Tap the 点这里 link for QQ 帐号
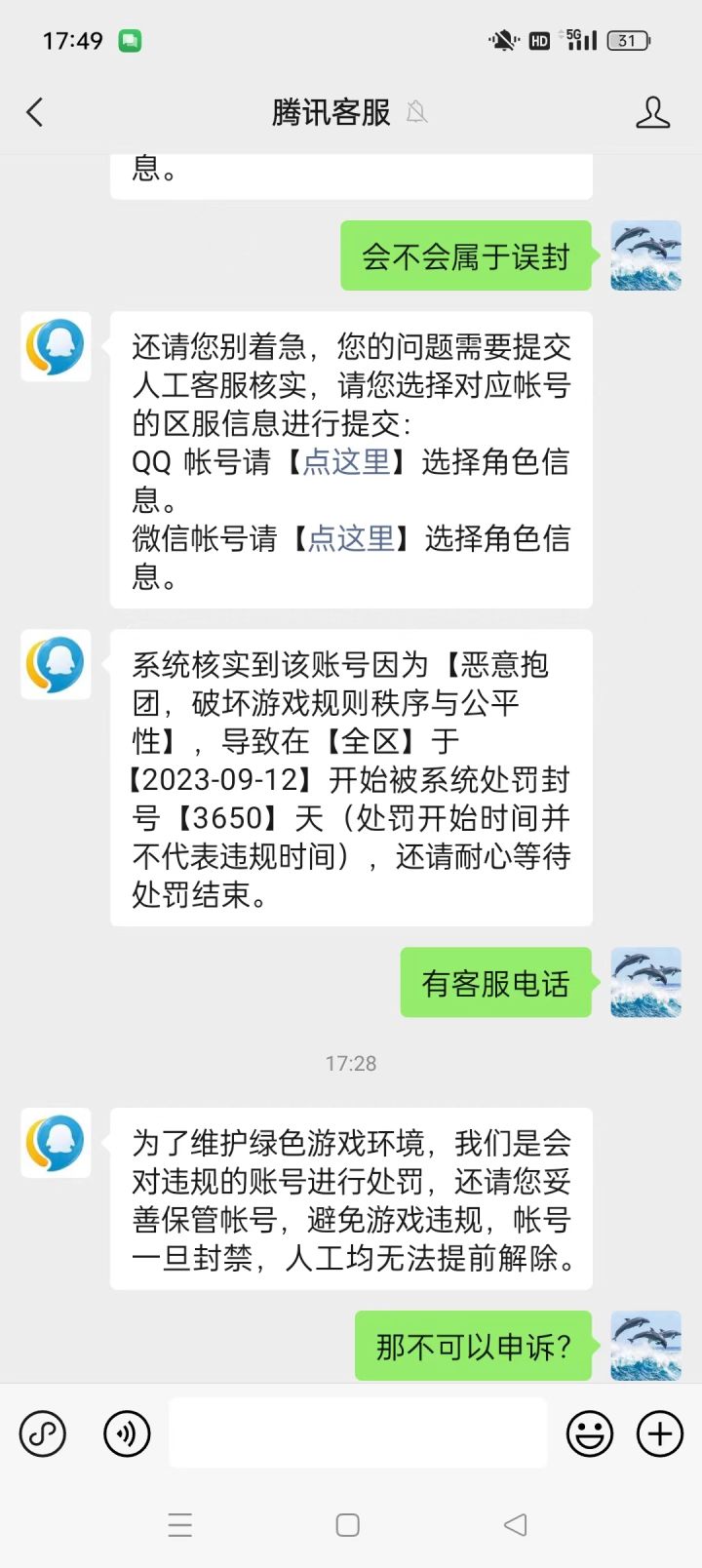Viewport: 702px width, 1568px height. (347, 462)
